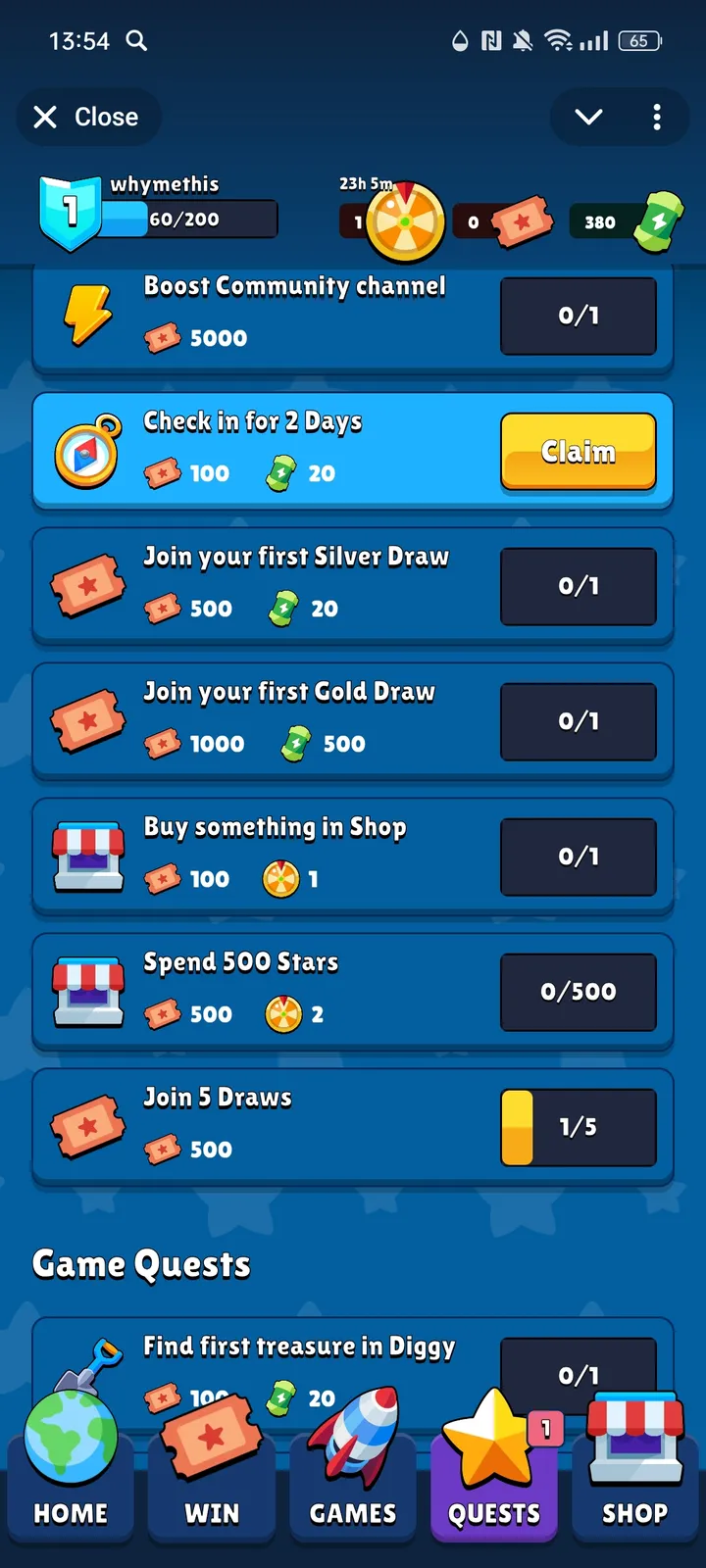Viewport: 706px width, 1568px height.
Task: Open the three-dot overflow menu
Action: pos(657,118)
